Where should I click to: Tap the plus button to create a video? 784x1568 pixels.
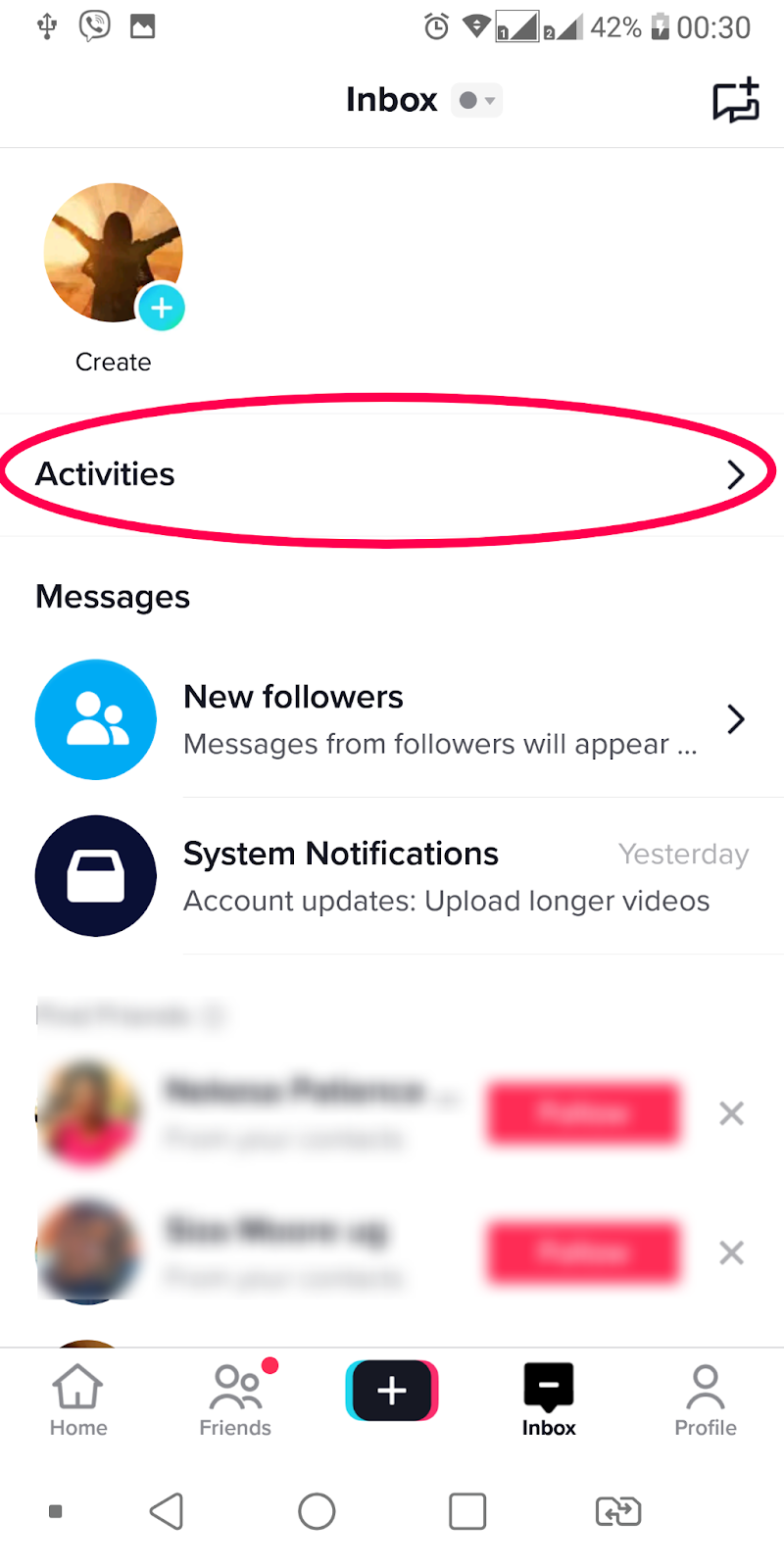(x=392, y=1390)
